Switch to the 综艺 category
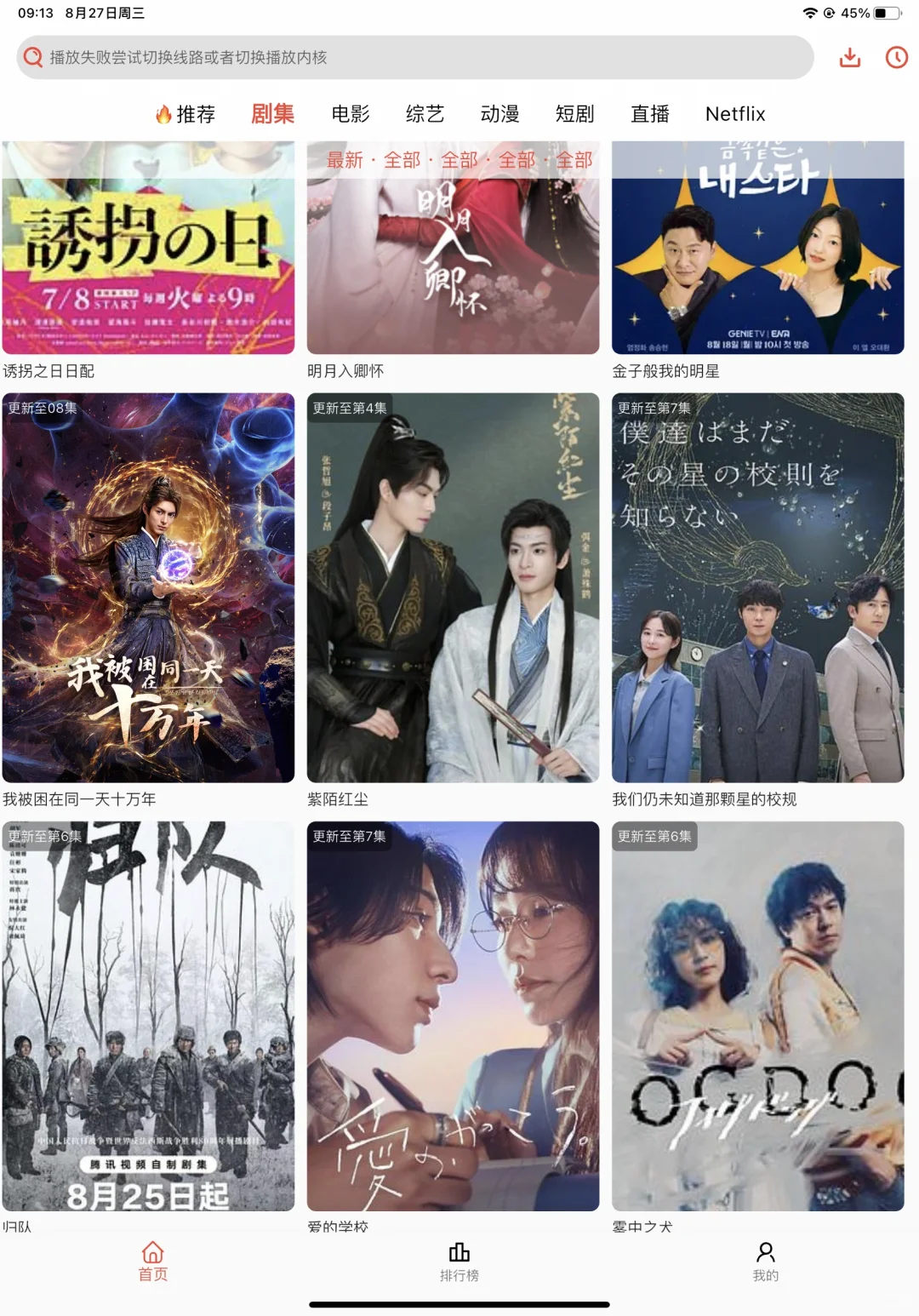The image size is (919, 1316). [425, 114]
